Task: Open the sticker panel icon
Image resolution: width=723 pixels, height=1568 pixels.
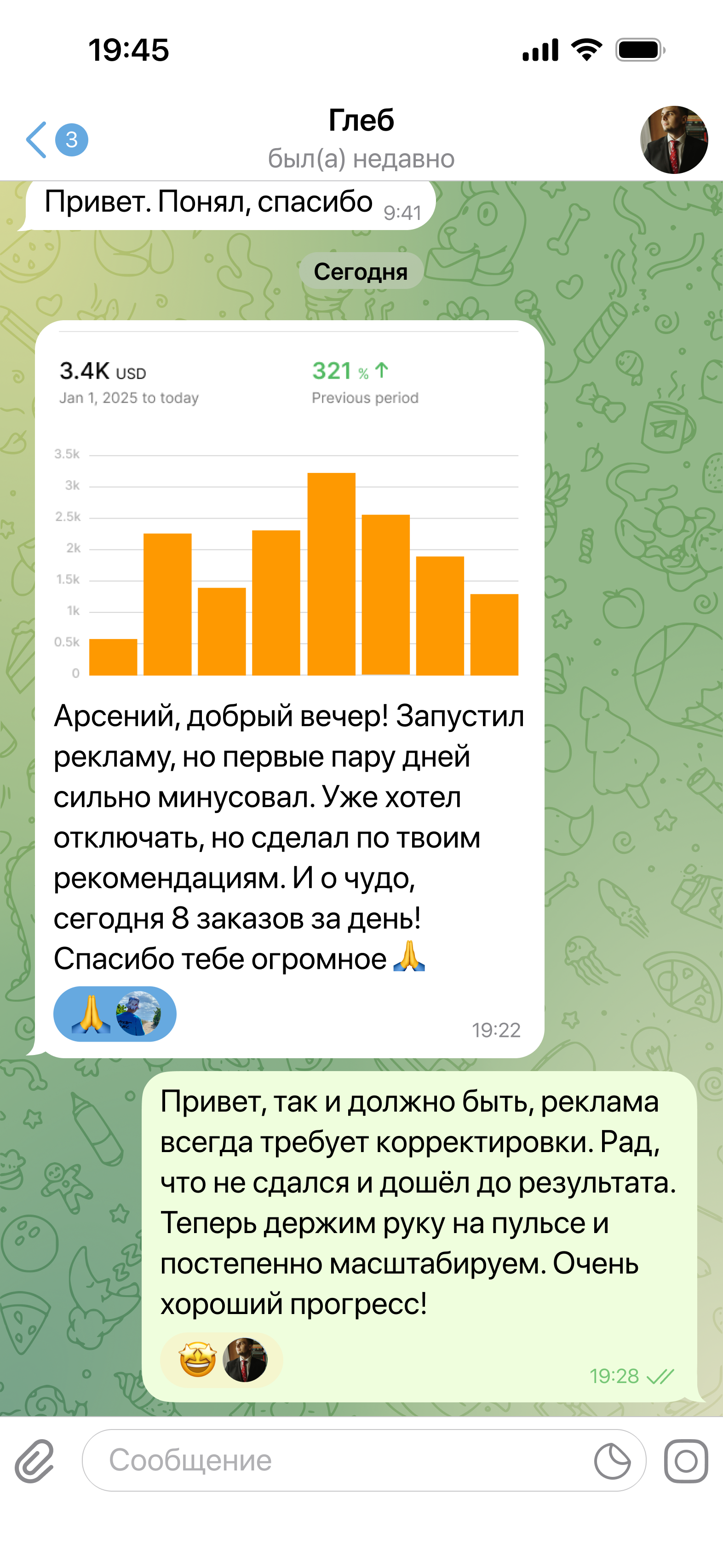Action: (612, 1461)
